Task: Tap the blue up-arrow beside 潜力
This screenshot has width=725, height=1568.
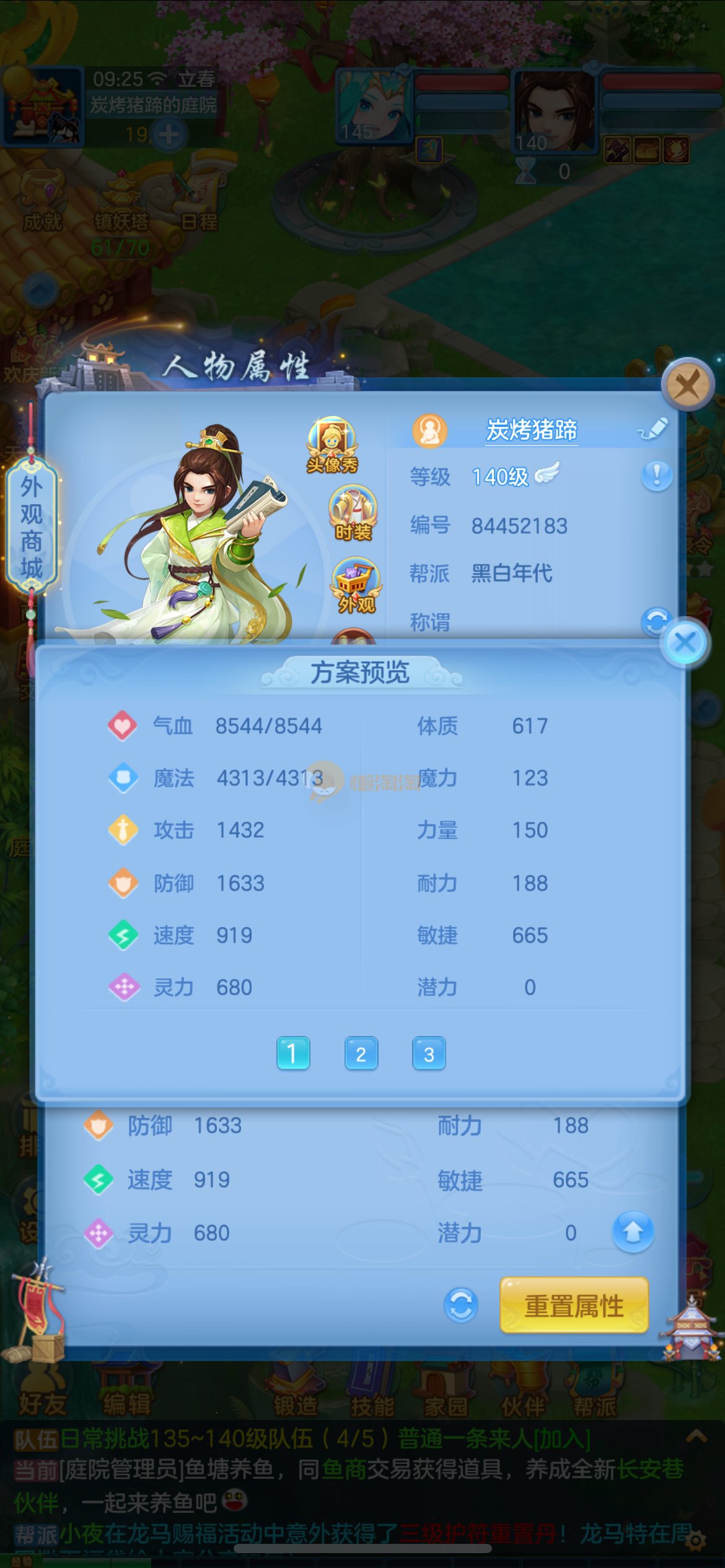Action: [x=632, y=1232]
